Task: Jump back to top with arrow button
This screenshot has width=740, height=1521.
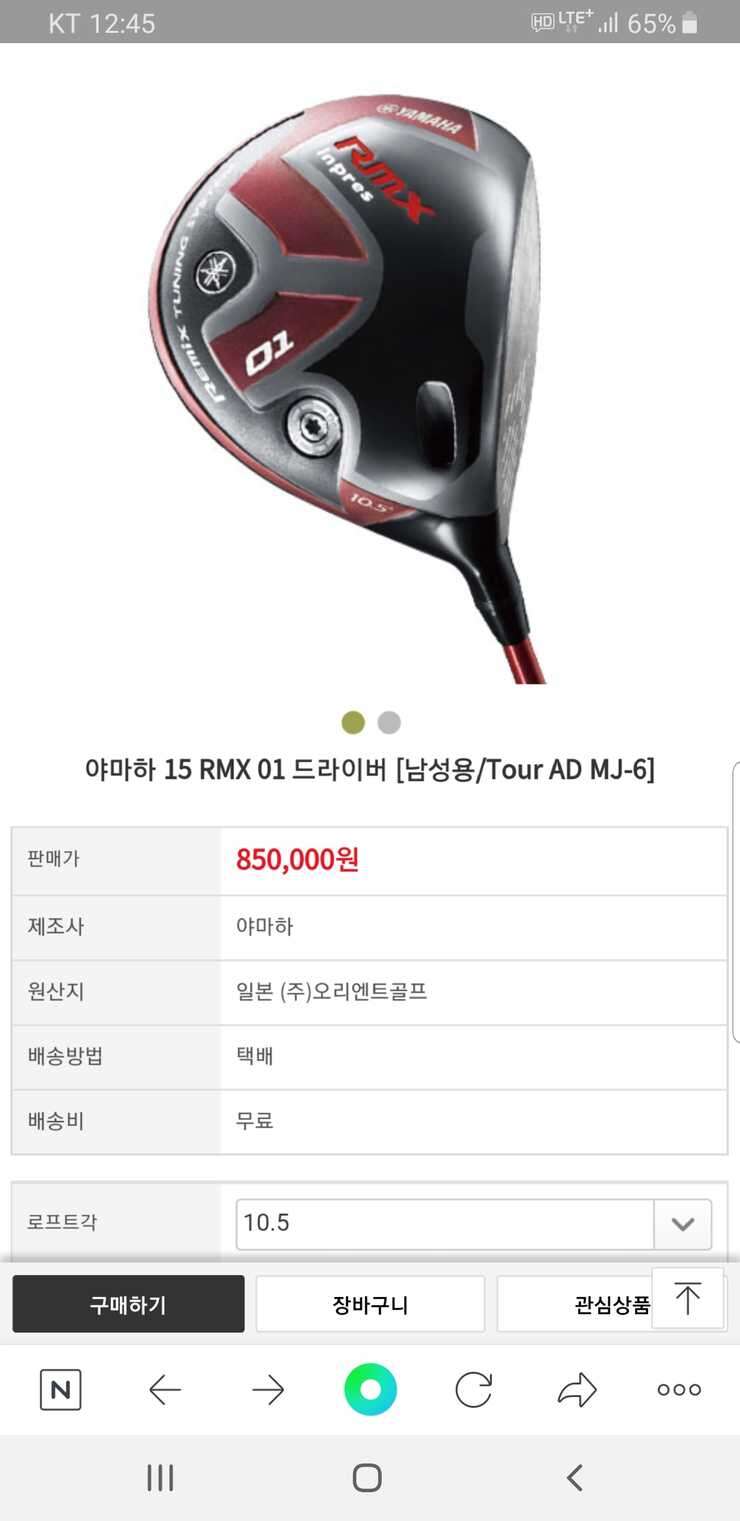Action: [x=688, y=1298]
